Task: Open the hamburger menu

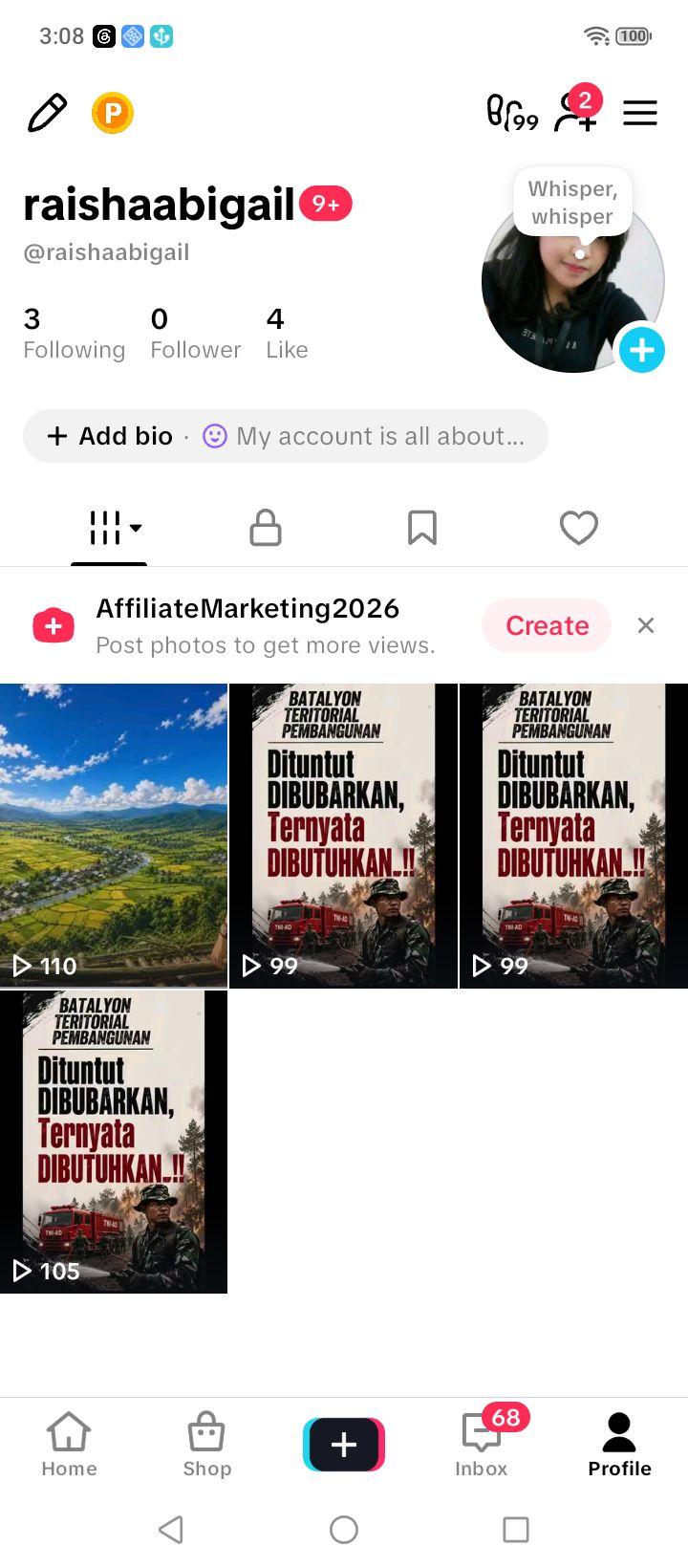Action: [640, 113]
